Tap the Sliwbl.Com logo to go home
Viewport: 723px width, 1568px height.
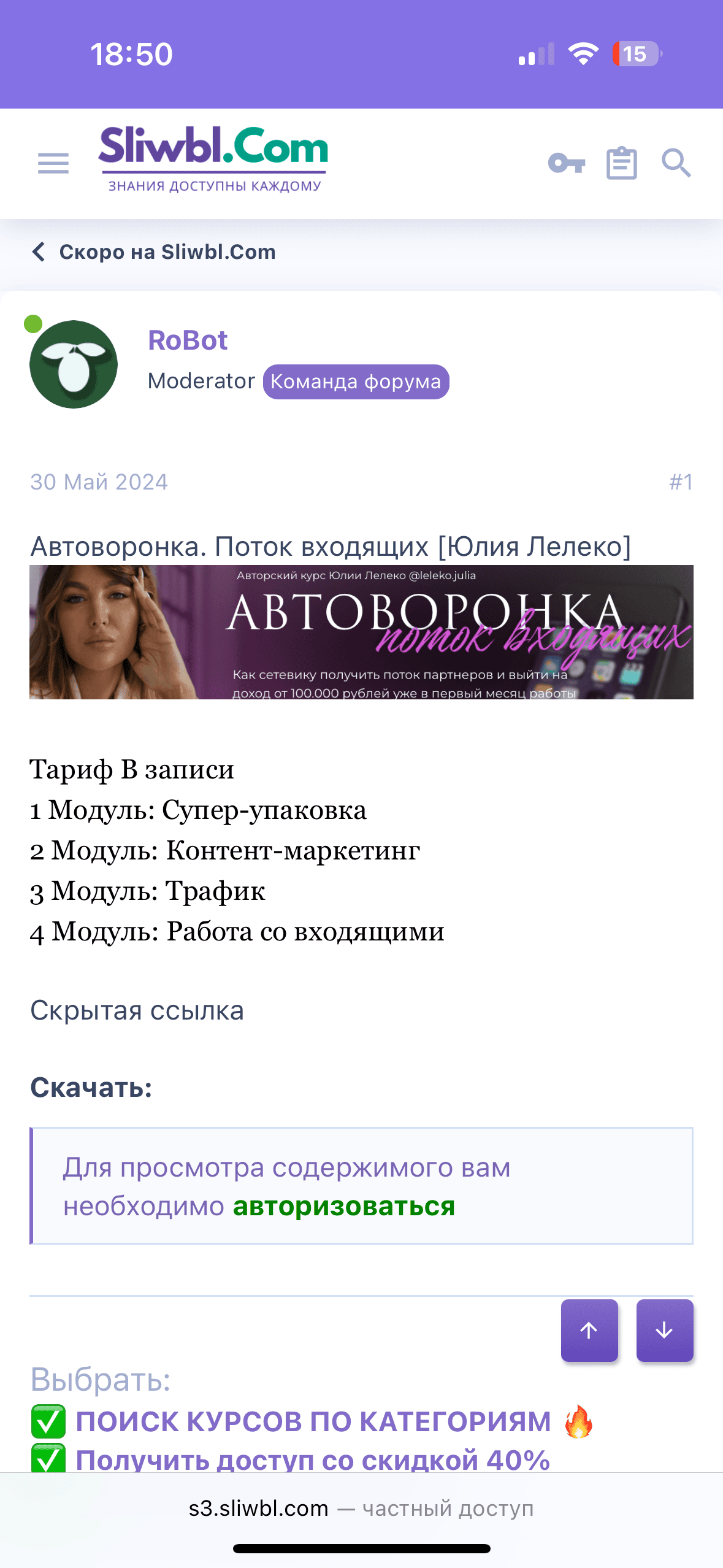point(213,158)
